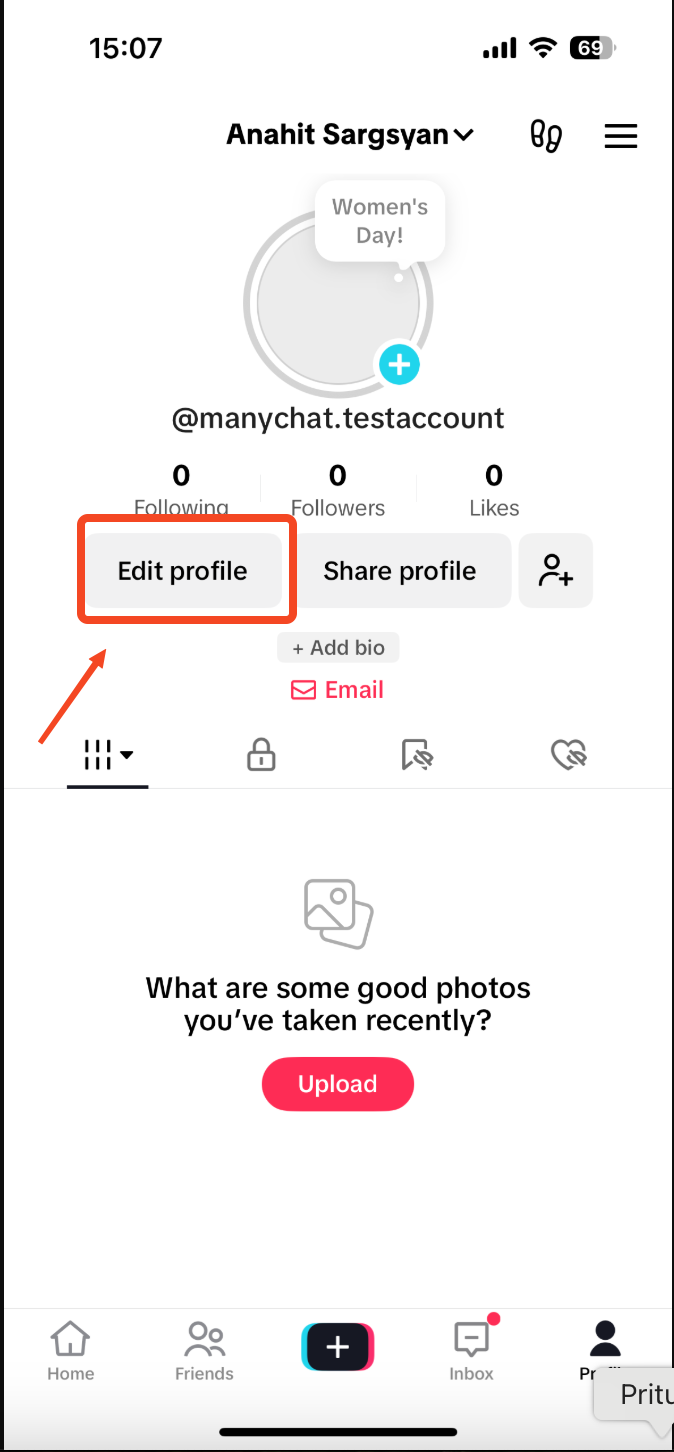Open the add friends icon button
The image size is (674, 1452).
(556, 571)
